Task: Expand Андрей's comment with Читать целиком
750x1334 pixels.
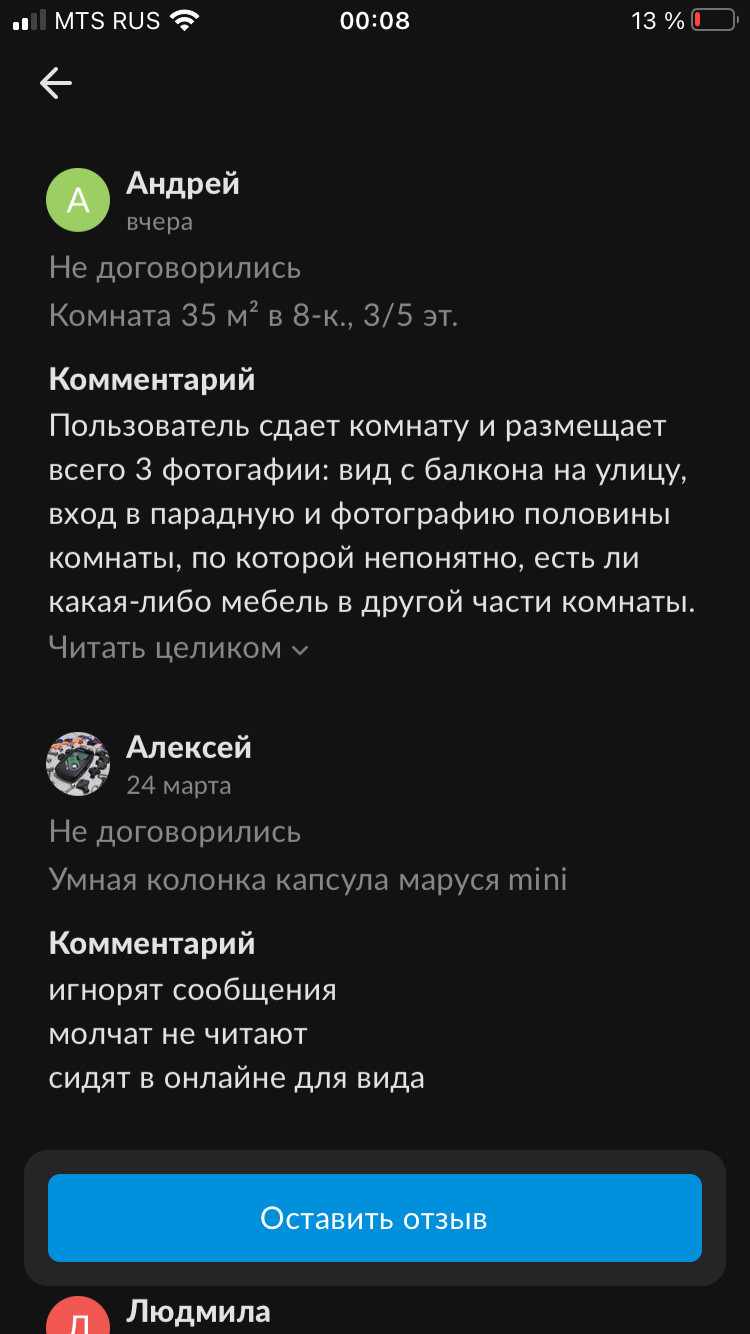Action: [x=178, y=648]
